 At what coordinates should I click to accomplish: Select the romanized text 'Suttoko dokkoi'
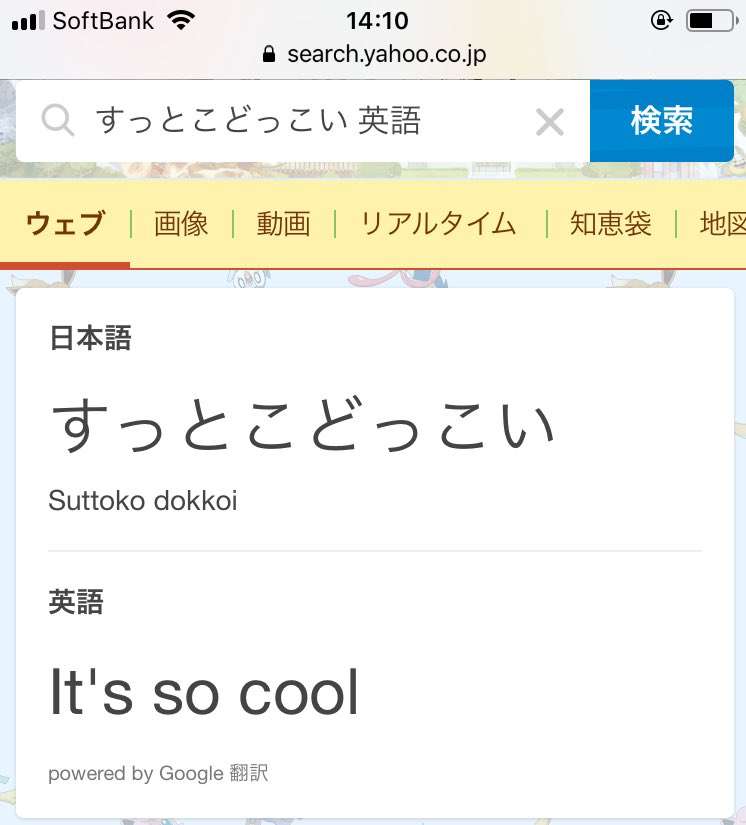(144, 500)
